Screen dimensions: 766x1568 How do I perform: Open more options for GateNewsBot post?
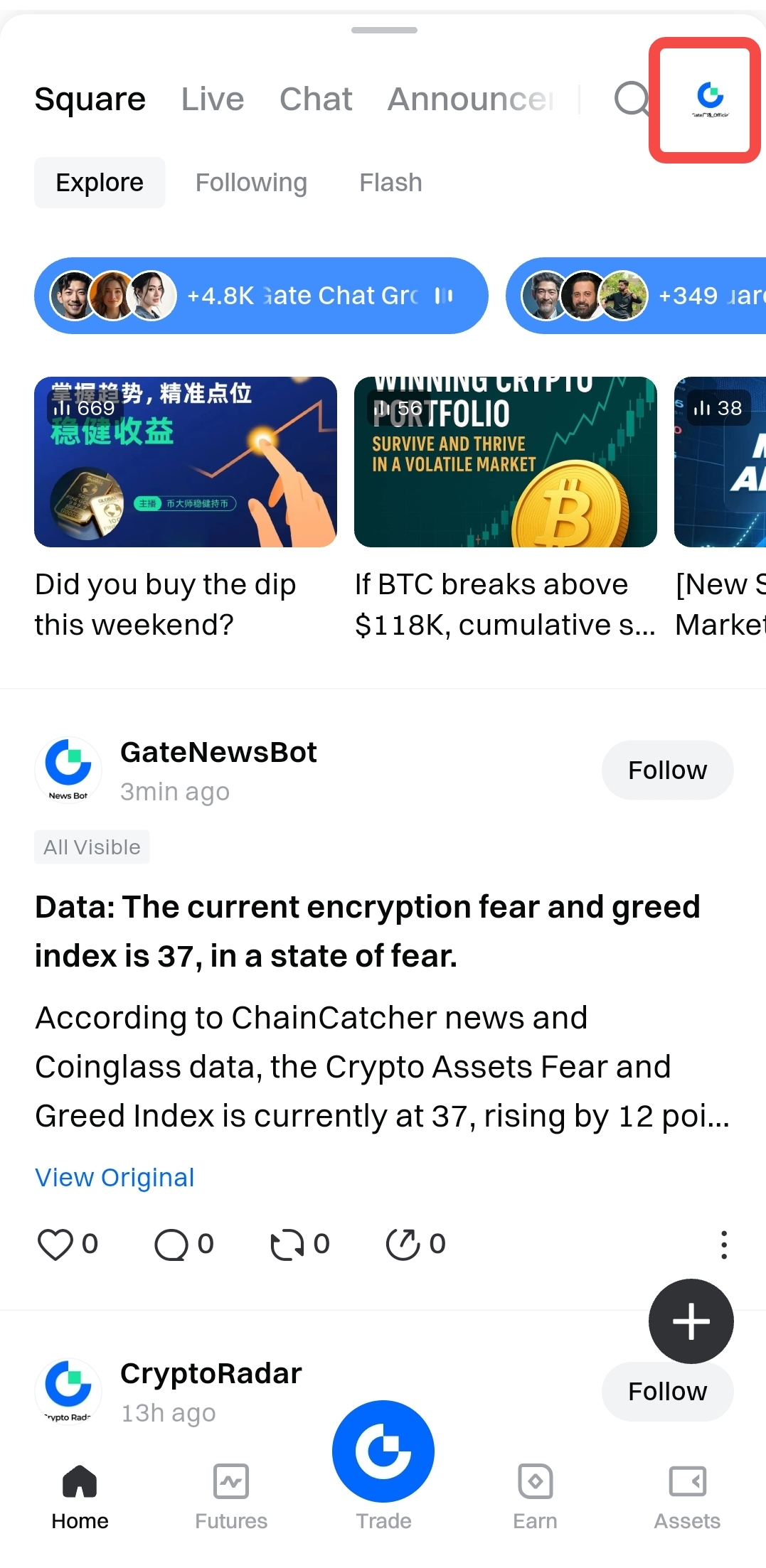(724, 1245)
